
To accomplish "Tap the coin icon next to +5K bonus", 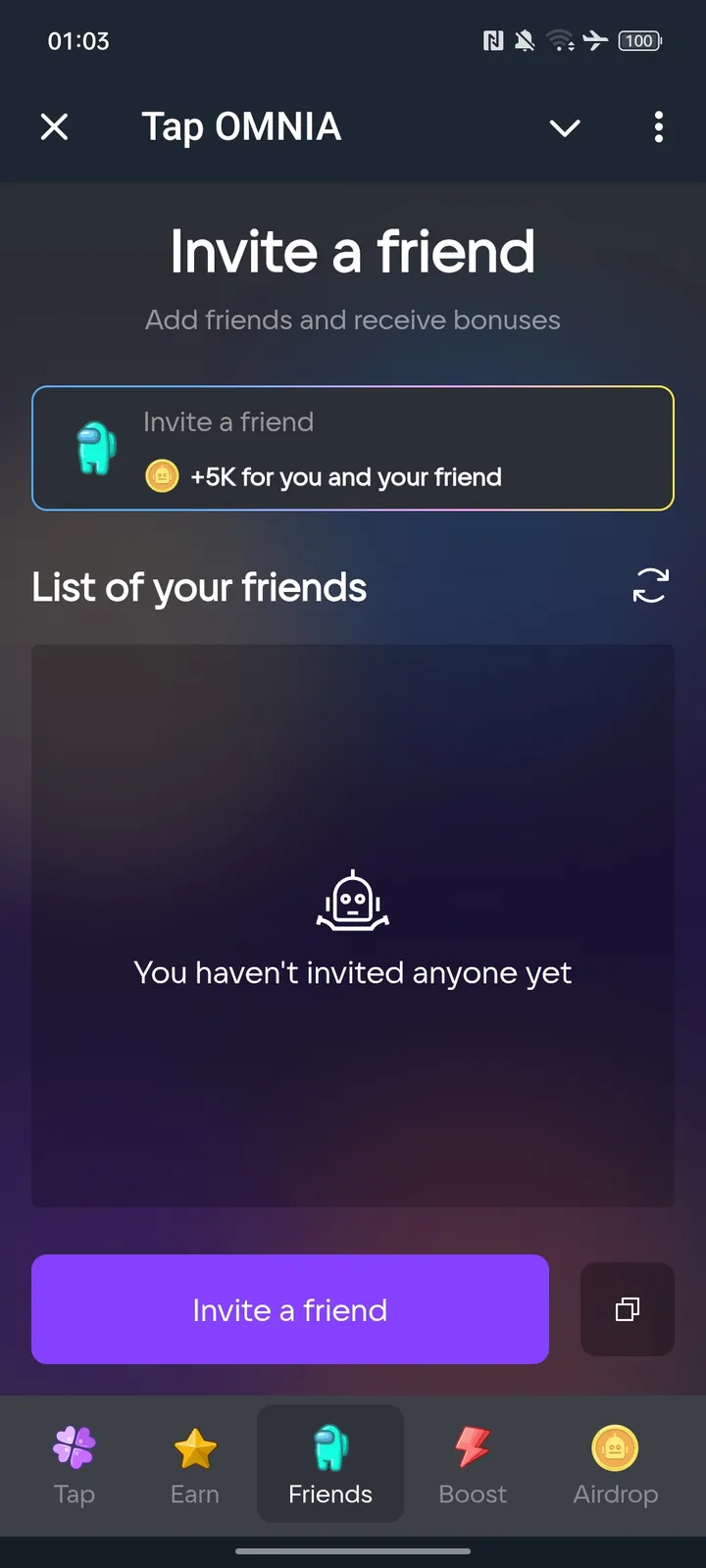I will 163,476.
